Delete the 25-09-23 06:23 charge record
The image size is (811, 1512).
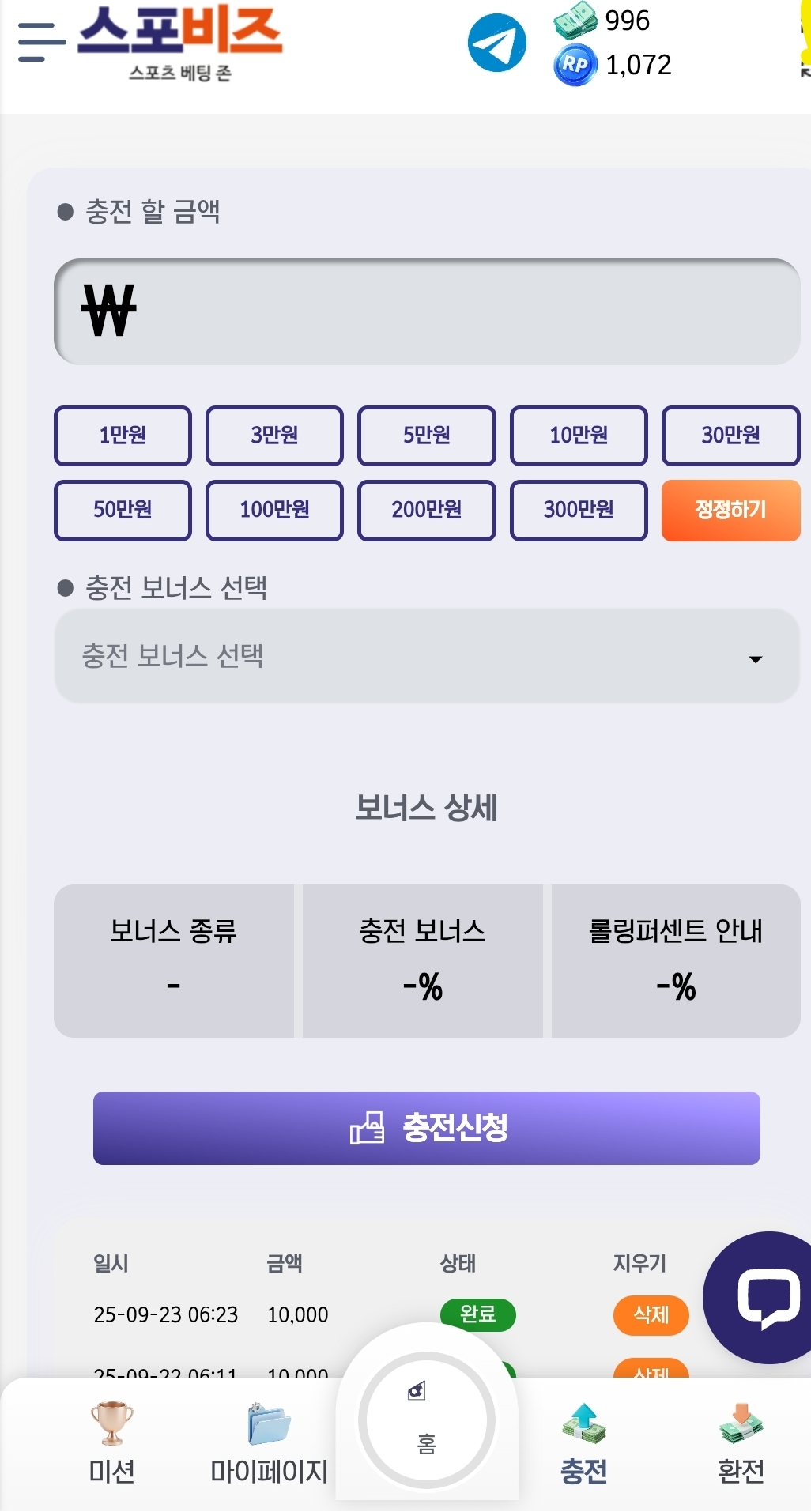tap(651, 1315)
